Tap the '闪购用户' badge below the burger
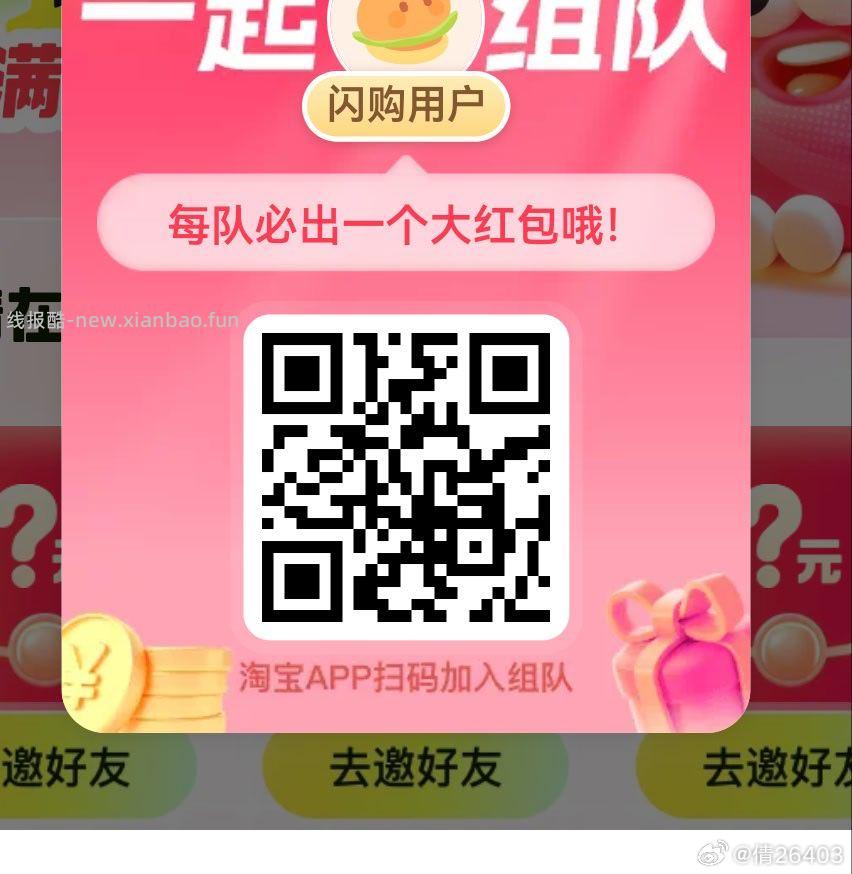852x874 pixels. pos(406,104)
